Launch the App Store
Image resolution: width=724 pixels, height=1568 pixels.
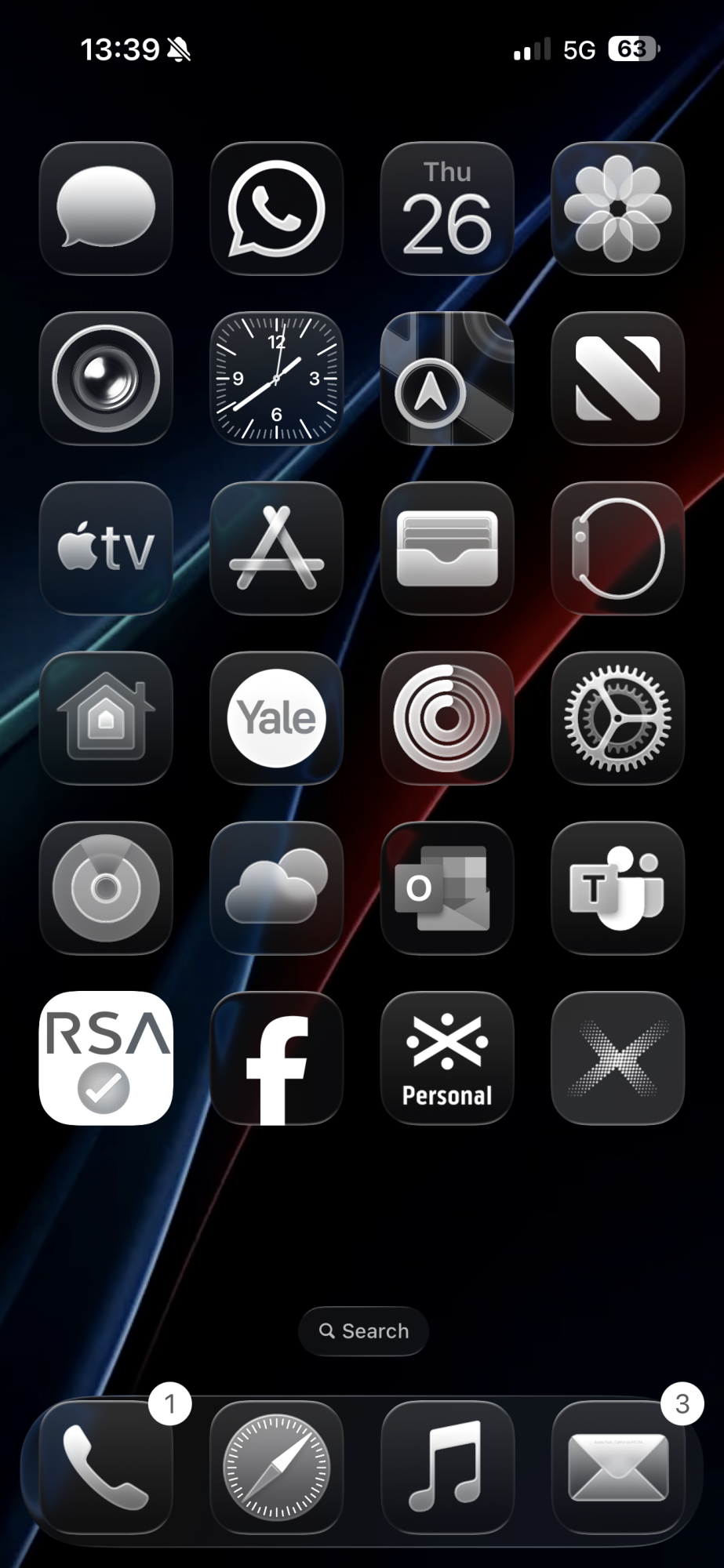pyautogui.click(x=276, y=548)
